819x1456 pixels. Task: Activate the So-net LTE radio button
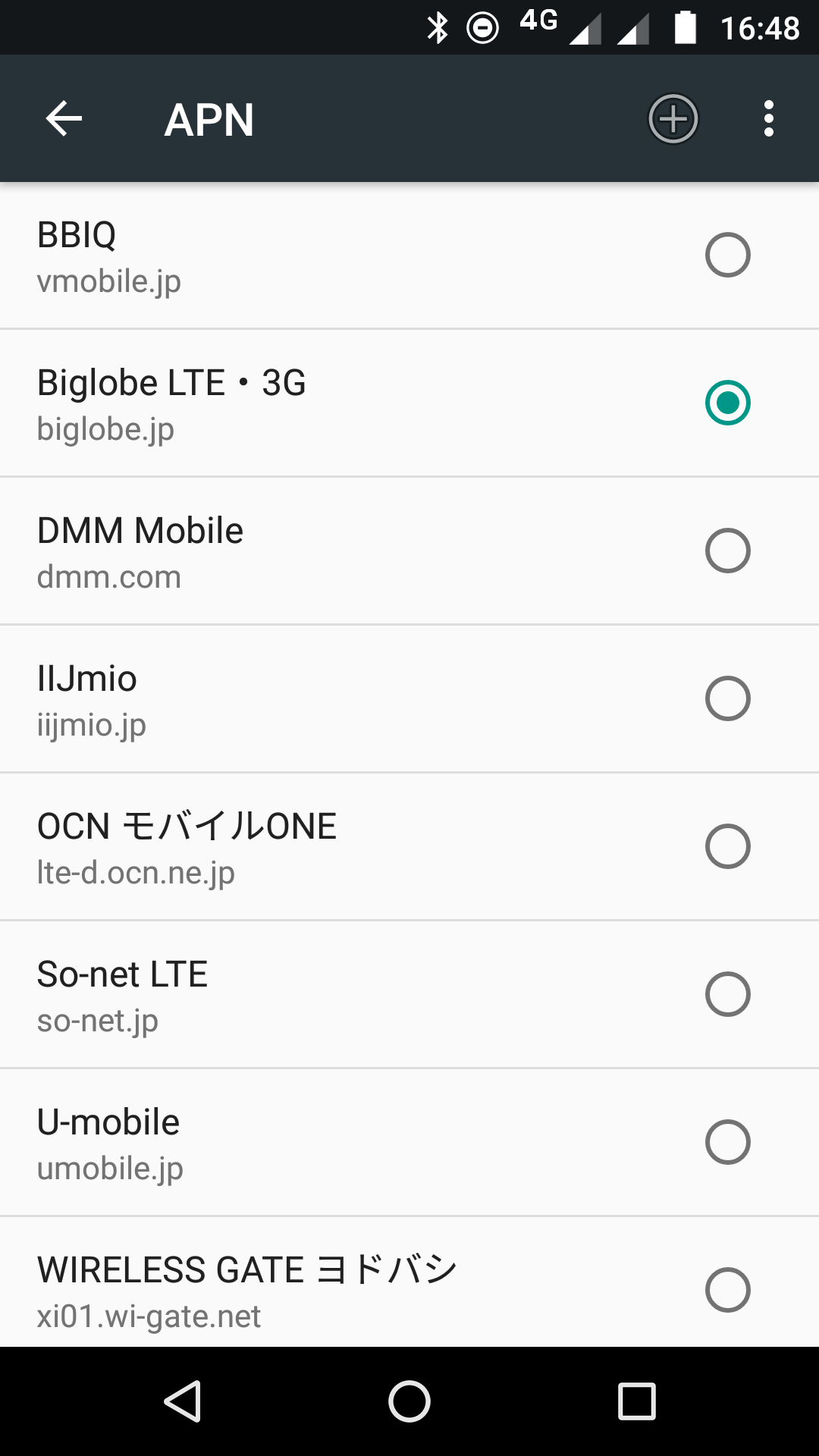point(727,994)
